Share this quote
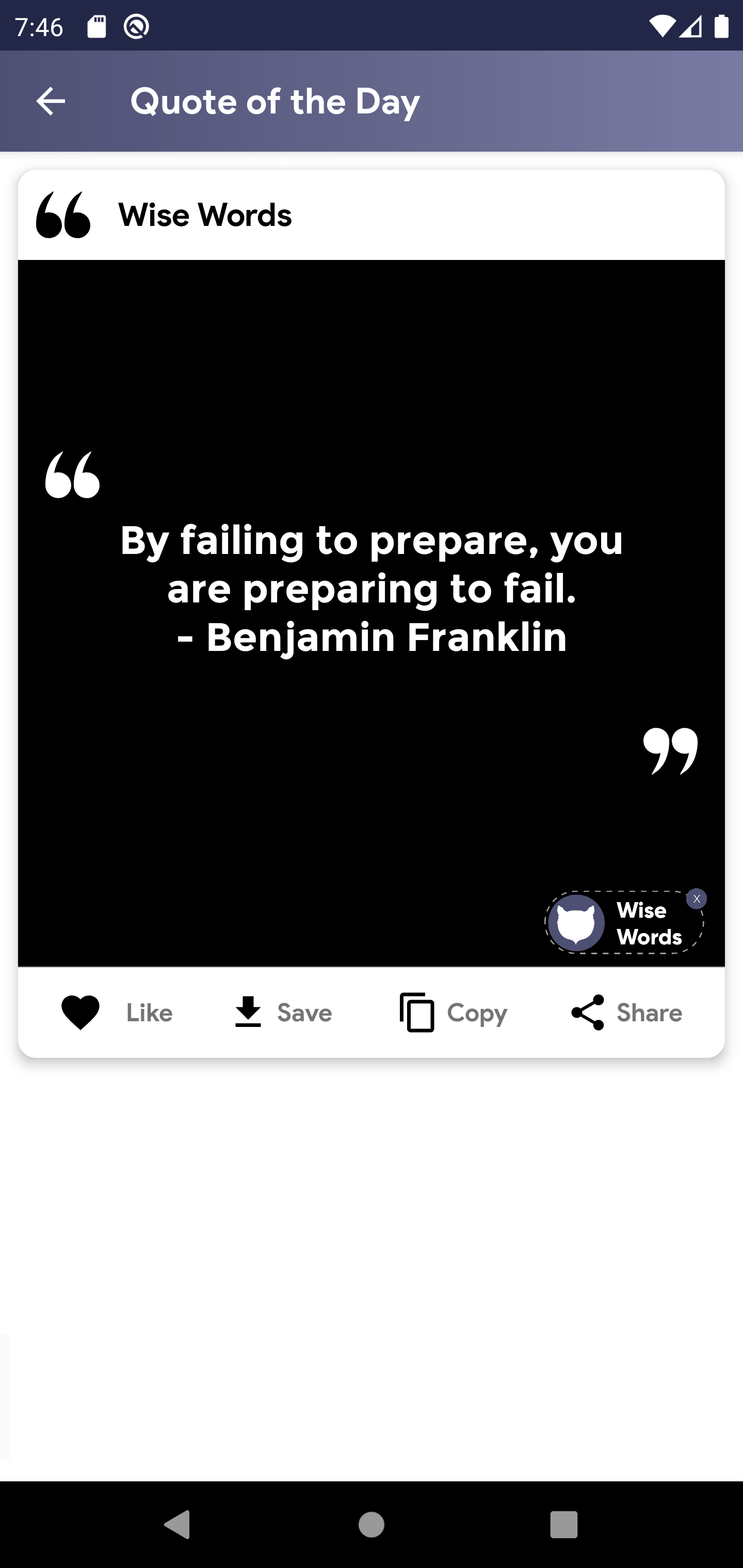Viewport: 743px width, 1568px height. click(626, 1013)
